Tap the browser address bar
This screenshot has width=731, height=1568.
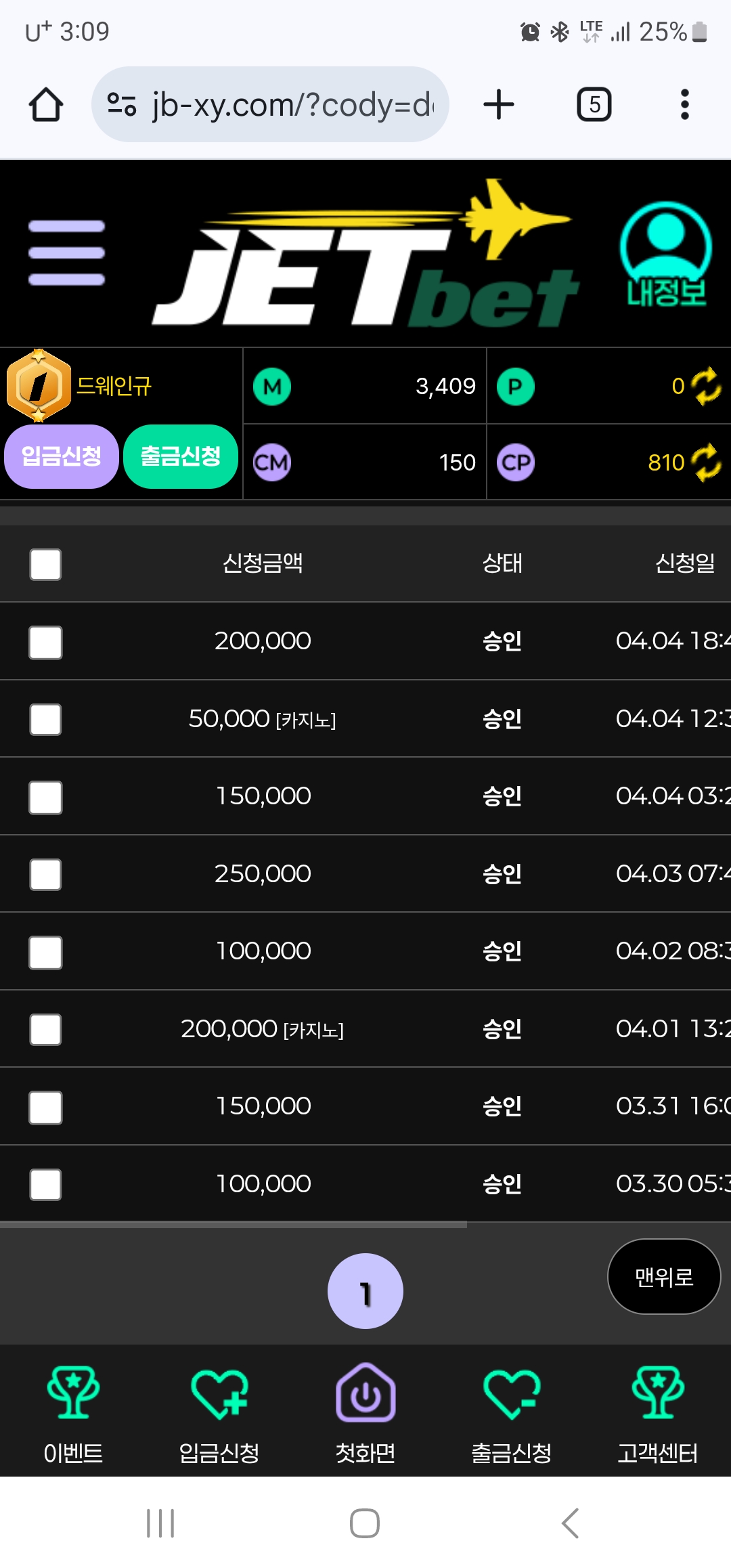(x=270, y=104)
